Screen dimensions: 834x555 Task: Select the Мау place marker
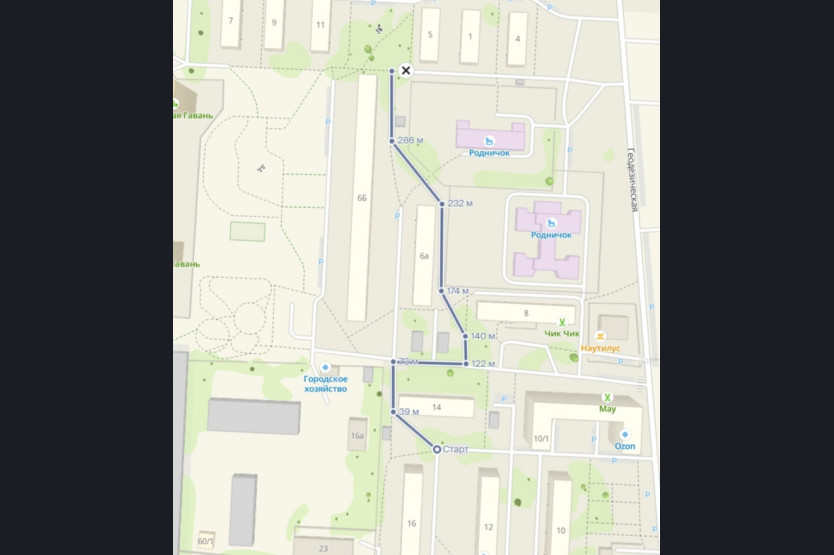click(606, 398)
